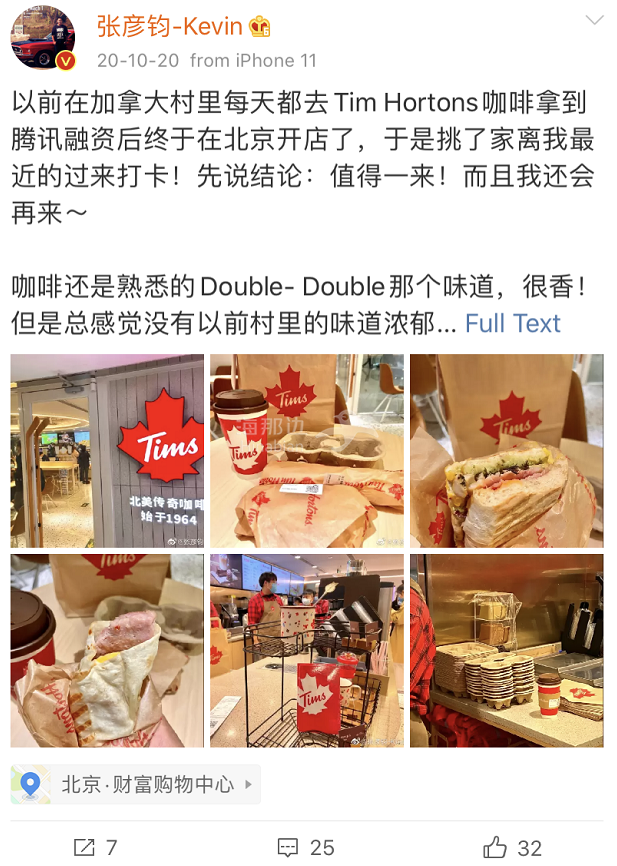Open the comments on this post
617x866 pixels.
tap(306, 847)
